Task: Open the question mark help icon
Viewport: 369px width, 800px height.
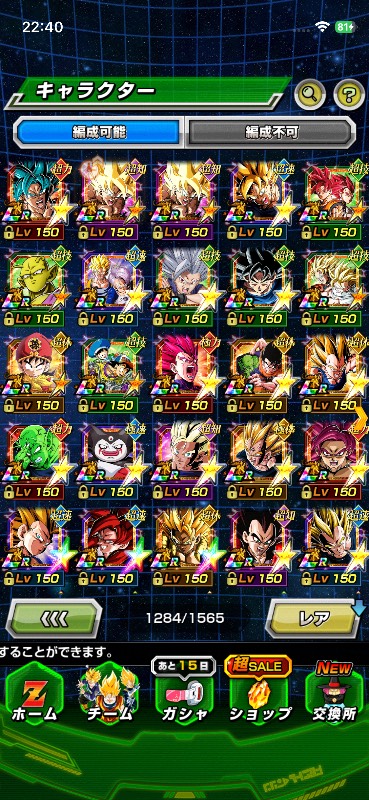Action: [x=349, y=93]
